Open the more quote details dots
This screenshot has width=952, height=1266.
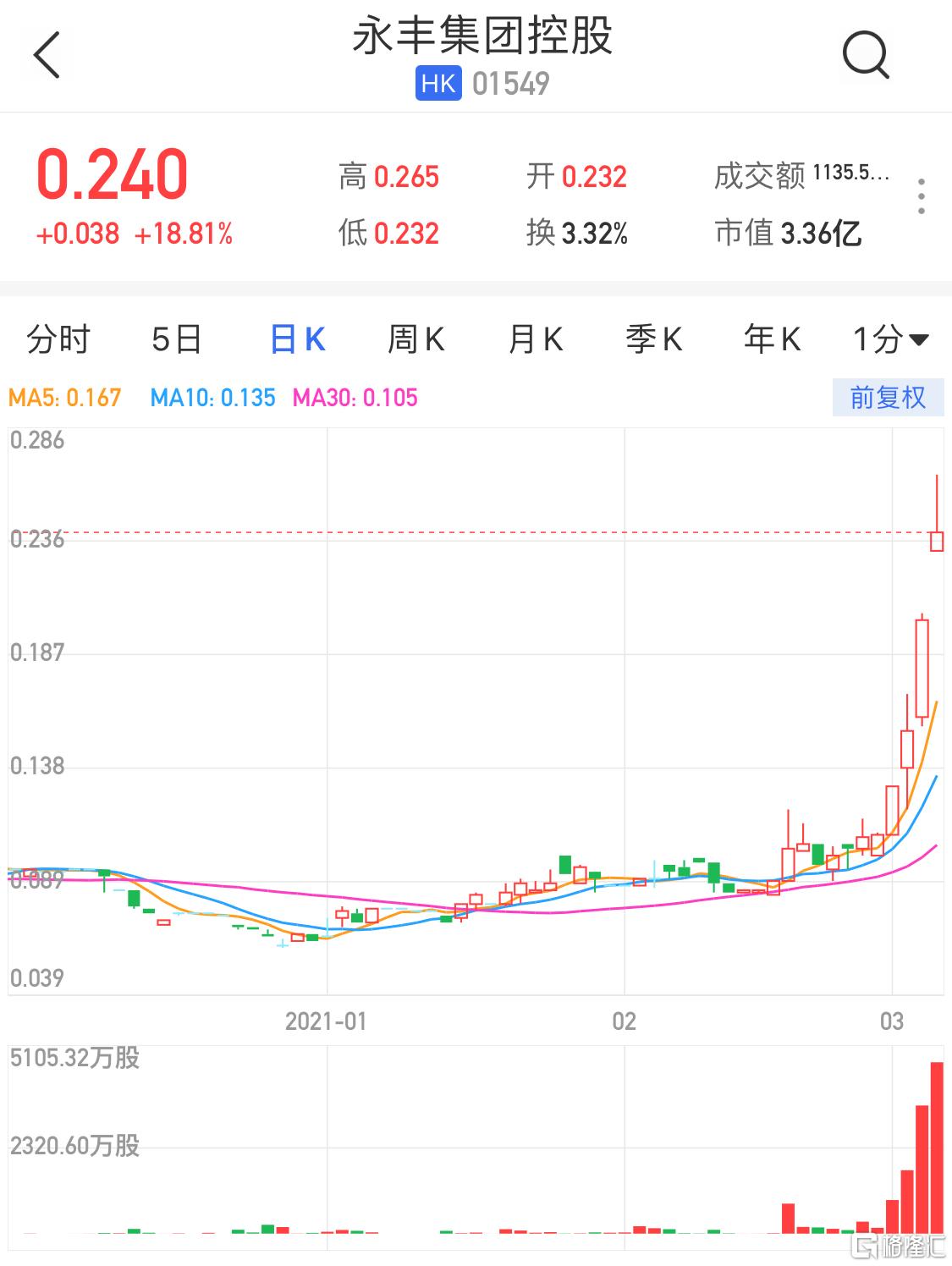pyautogui.click(x=922, y=196)
